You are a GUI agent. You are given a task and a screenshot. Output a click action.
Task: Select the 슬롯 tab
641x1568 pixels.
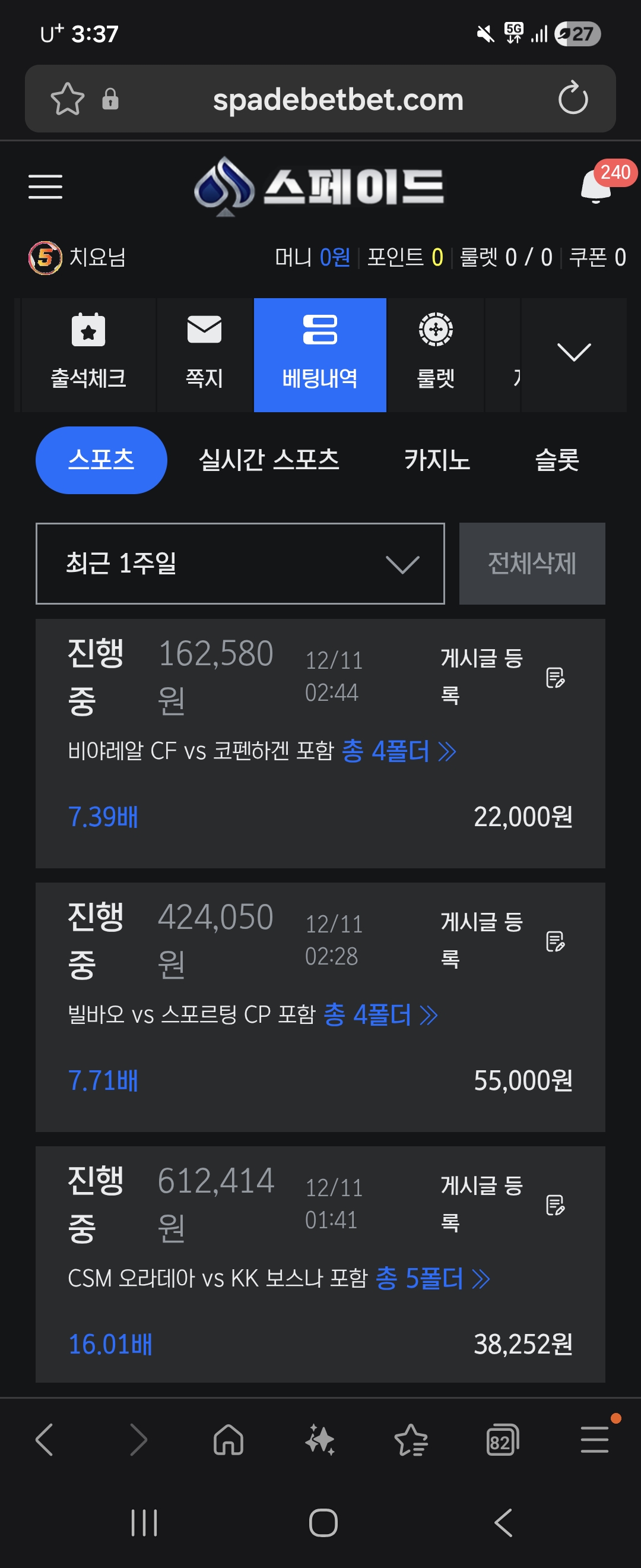click(x=557, y=460)
